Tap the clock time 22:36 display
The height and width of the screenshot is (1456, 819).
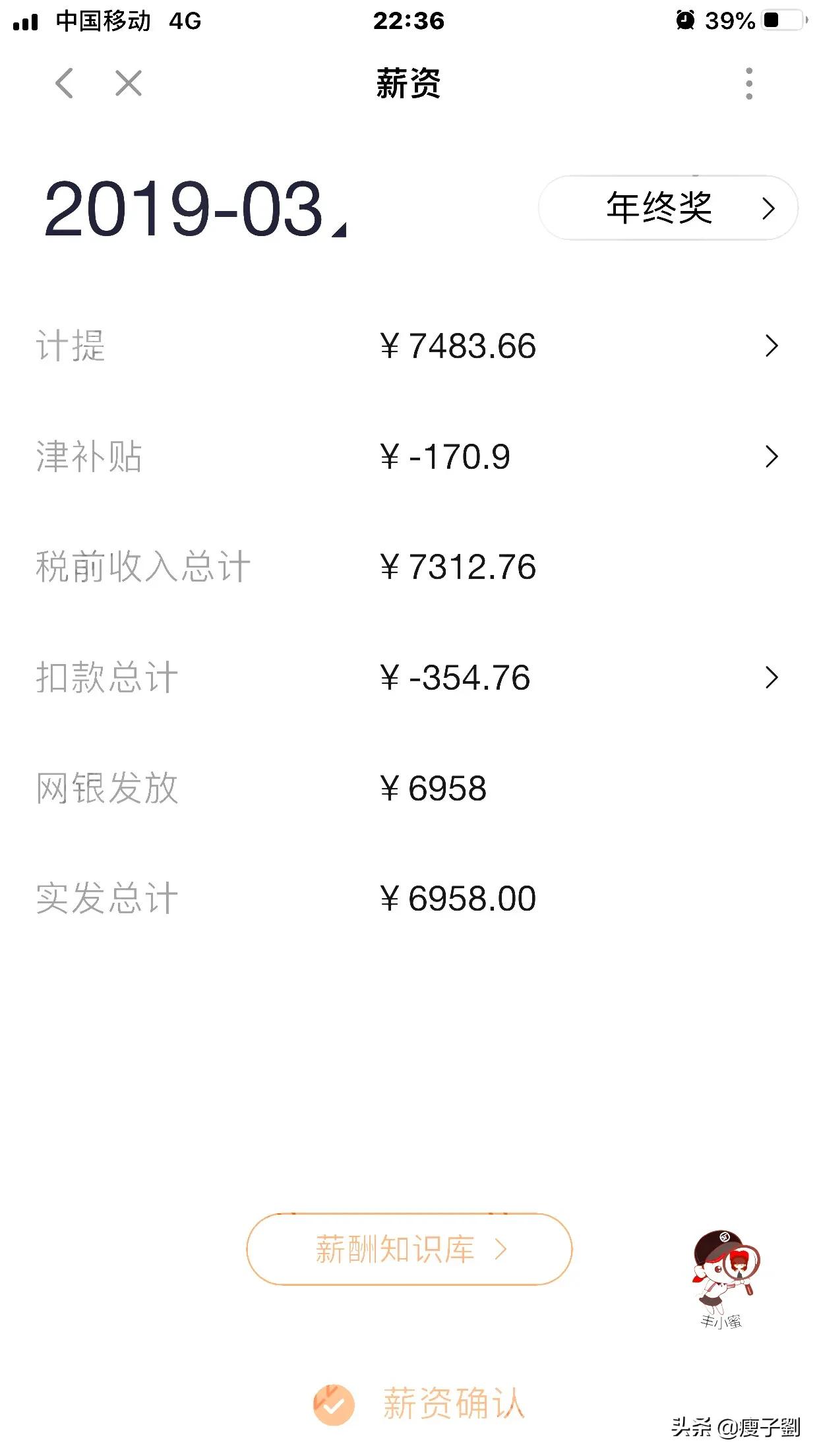coord(409,21)
